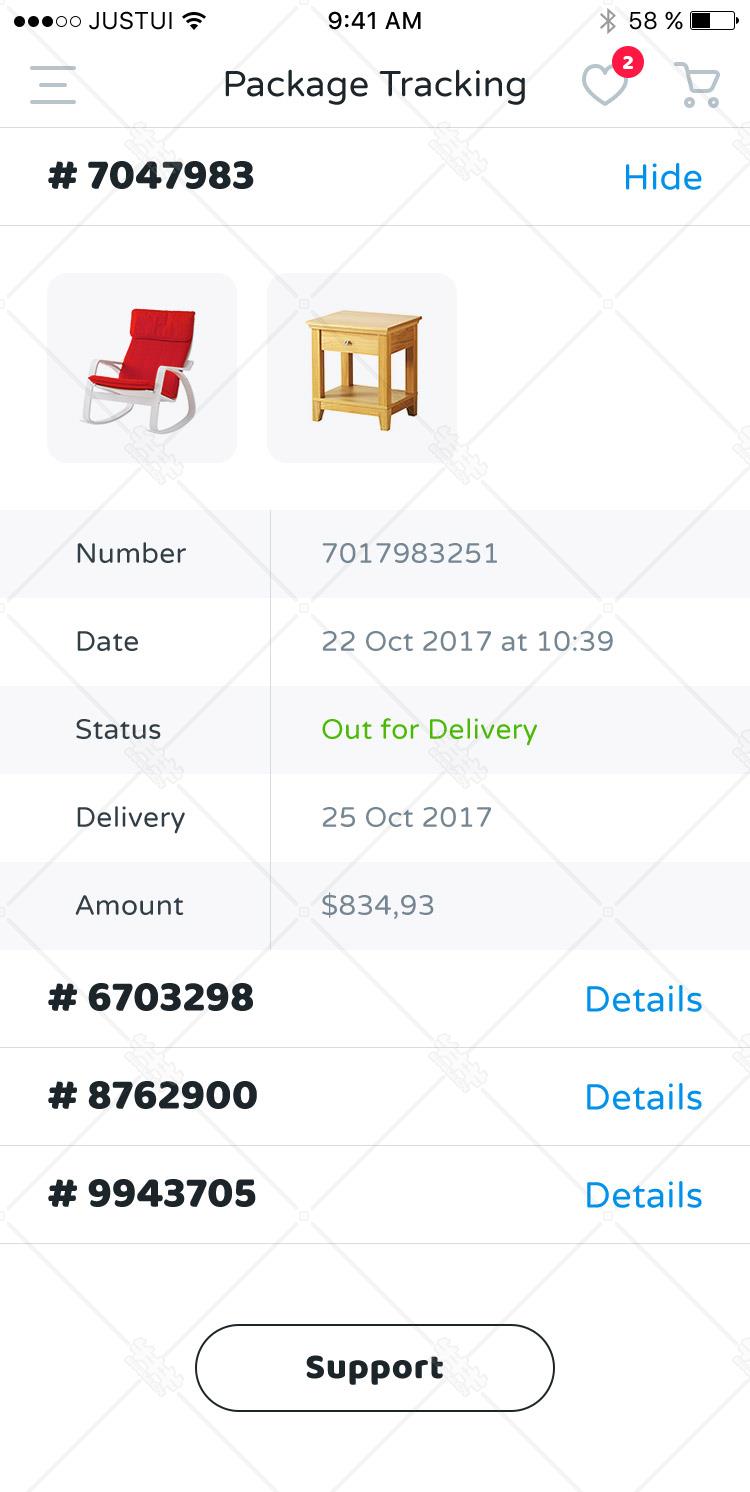Contact Support
This screenshot has width=750, height=1492.
click(x=374, y=1367)
